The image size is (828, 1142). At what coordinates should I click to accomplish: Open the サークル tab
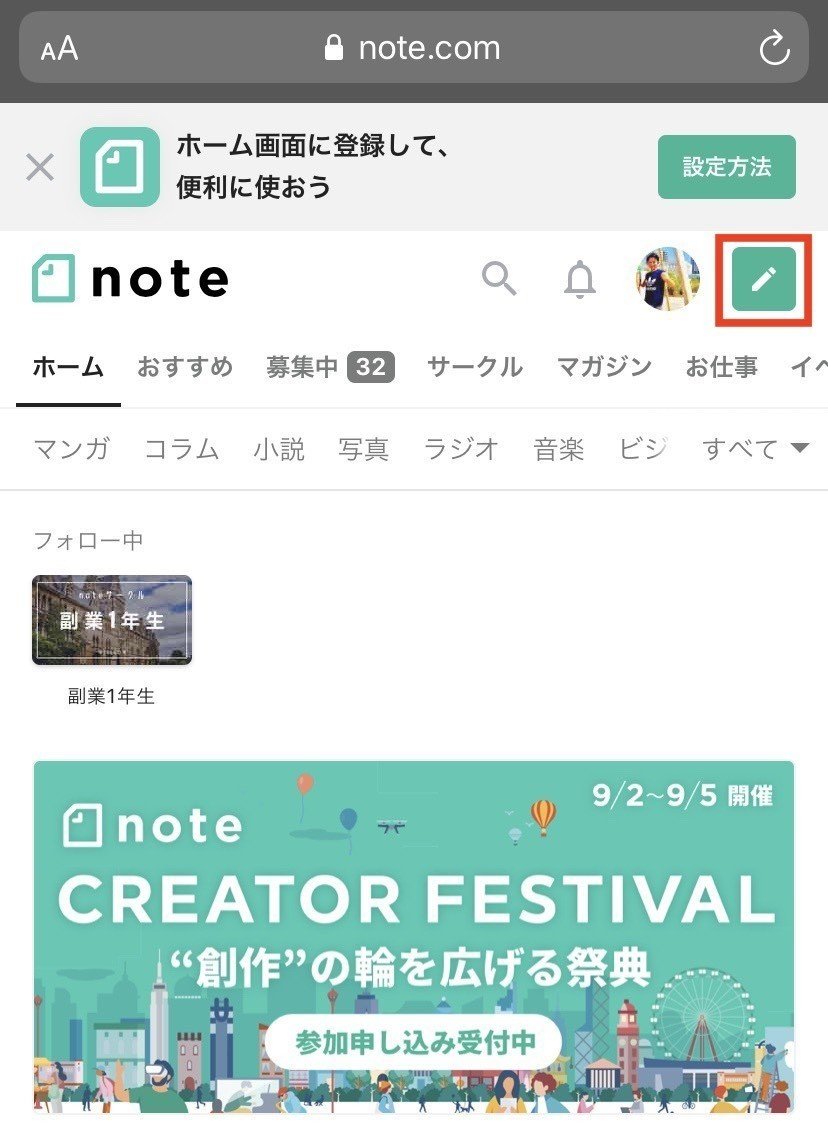point(475,367)
